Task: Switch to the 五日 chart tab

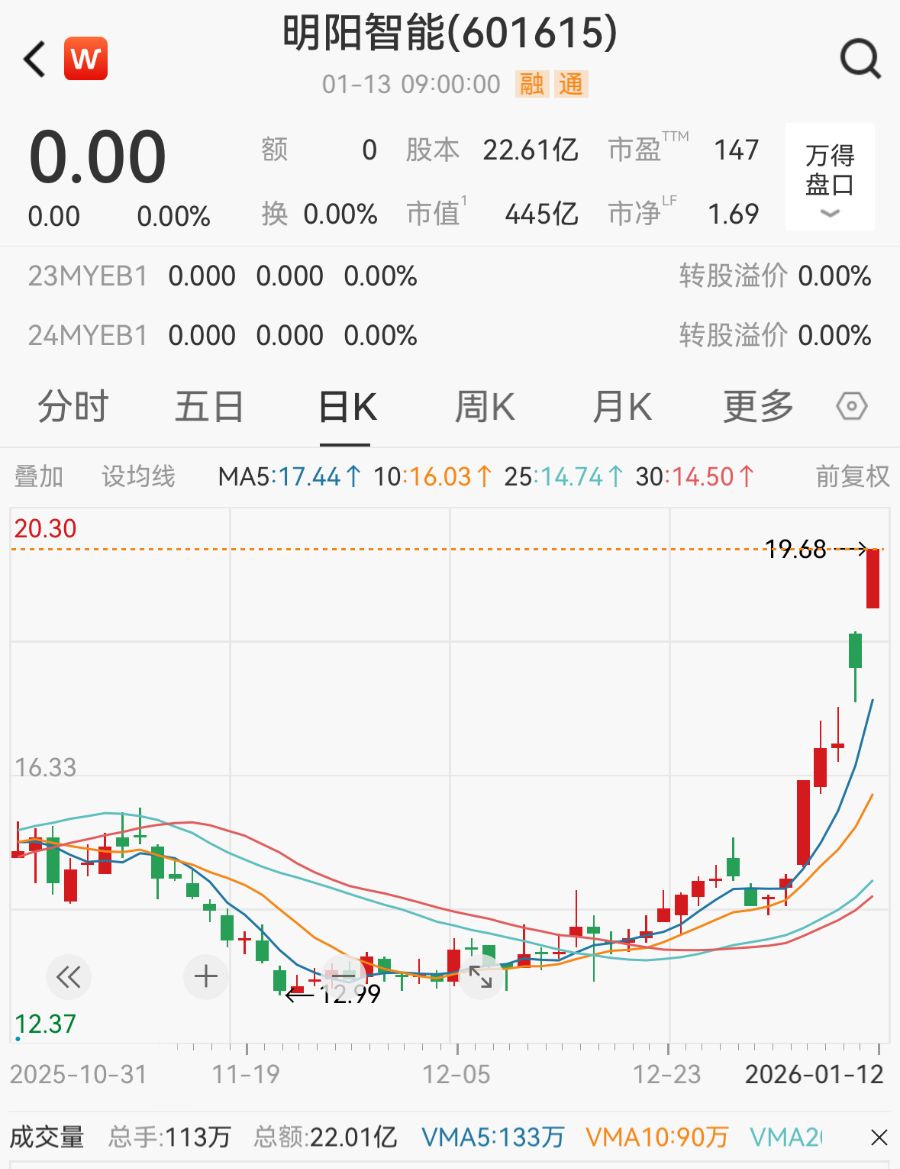Action: 209,407
